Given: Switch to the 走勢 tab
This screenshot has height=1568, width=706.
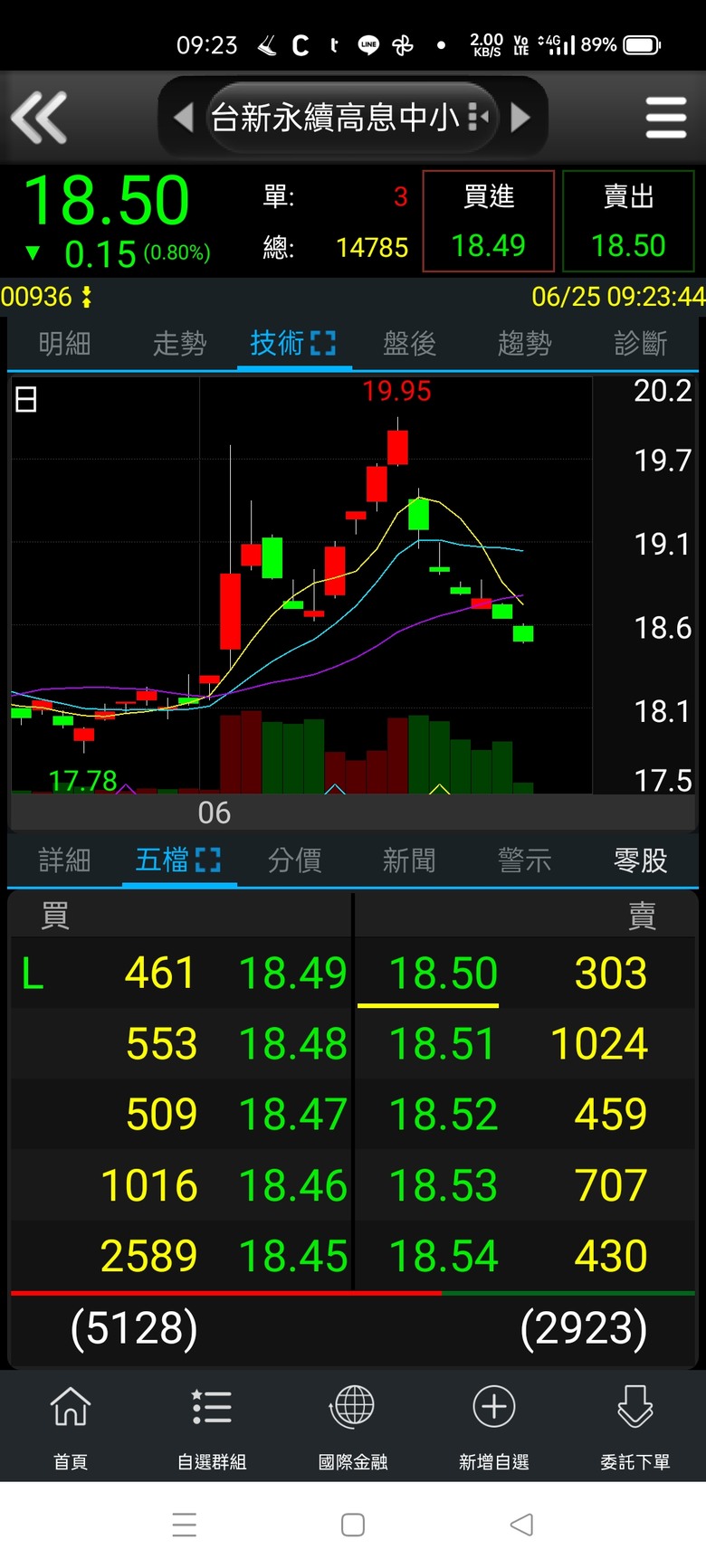Looking at the screenshot, I should pyautogui.click(x=179, y=344).
